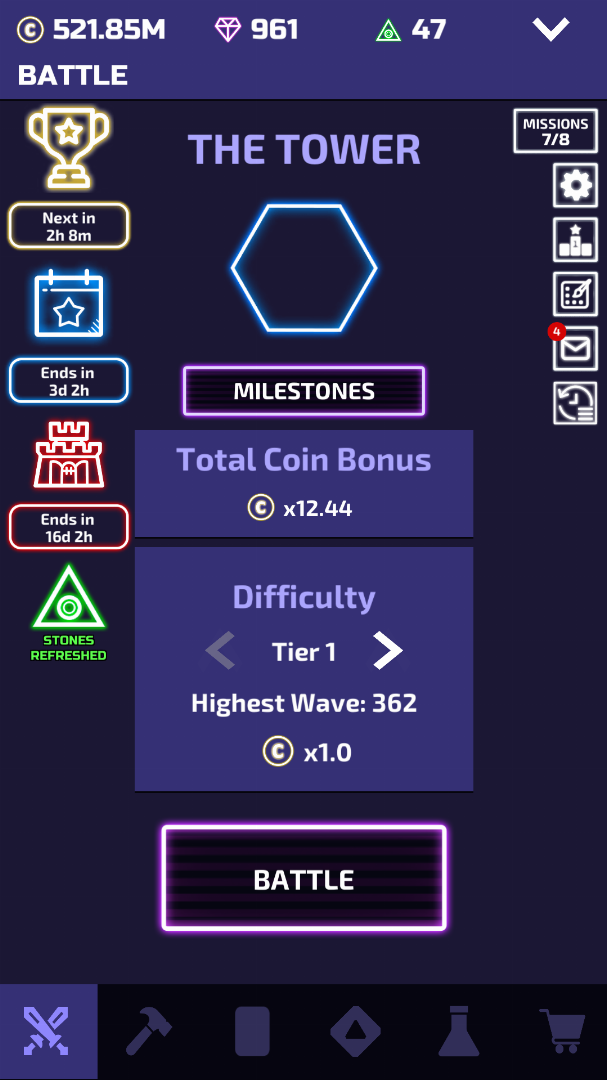Switch to the modules diamond tab
Image resolution: width=607 pixels, height=1080 pixels.
[354, 1032]
